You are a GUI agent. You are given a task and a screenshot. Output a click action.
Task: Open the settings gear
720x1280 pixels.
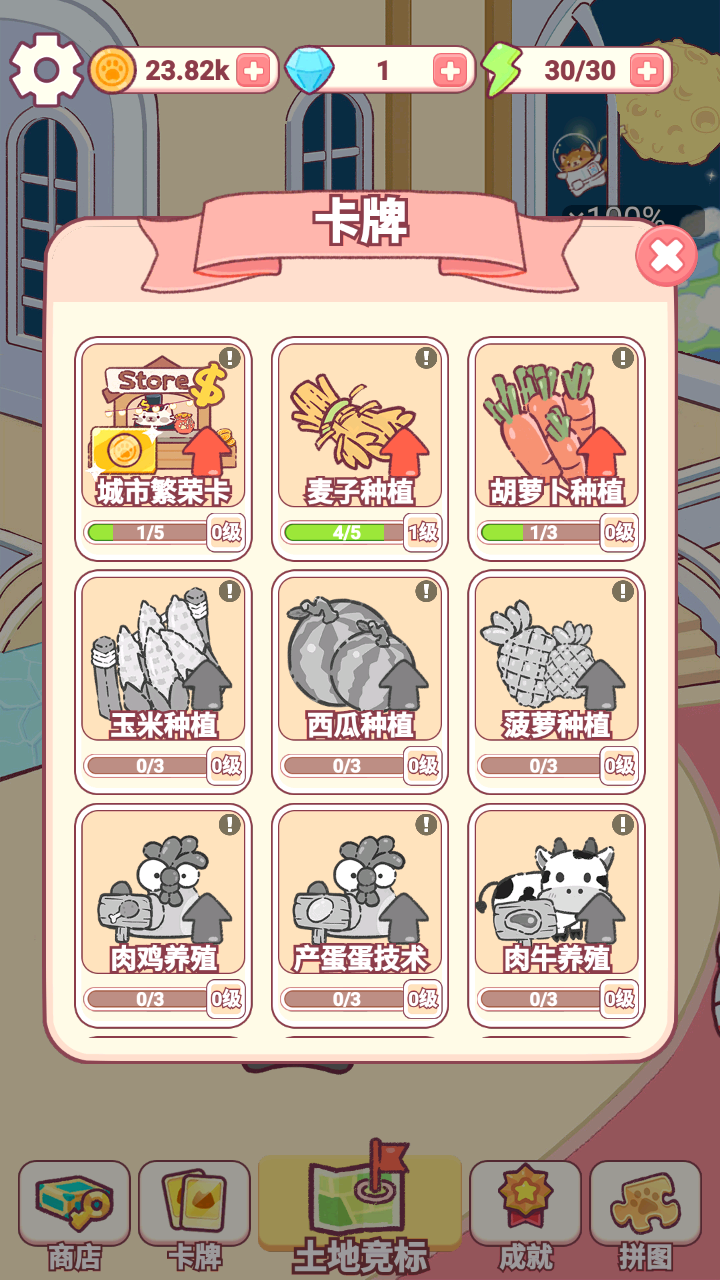tap(45, 70)
